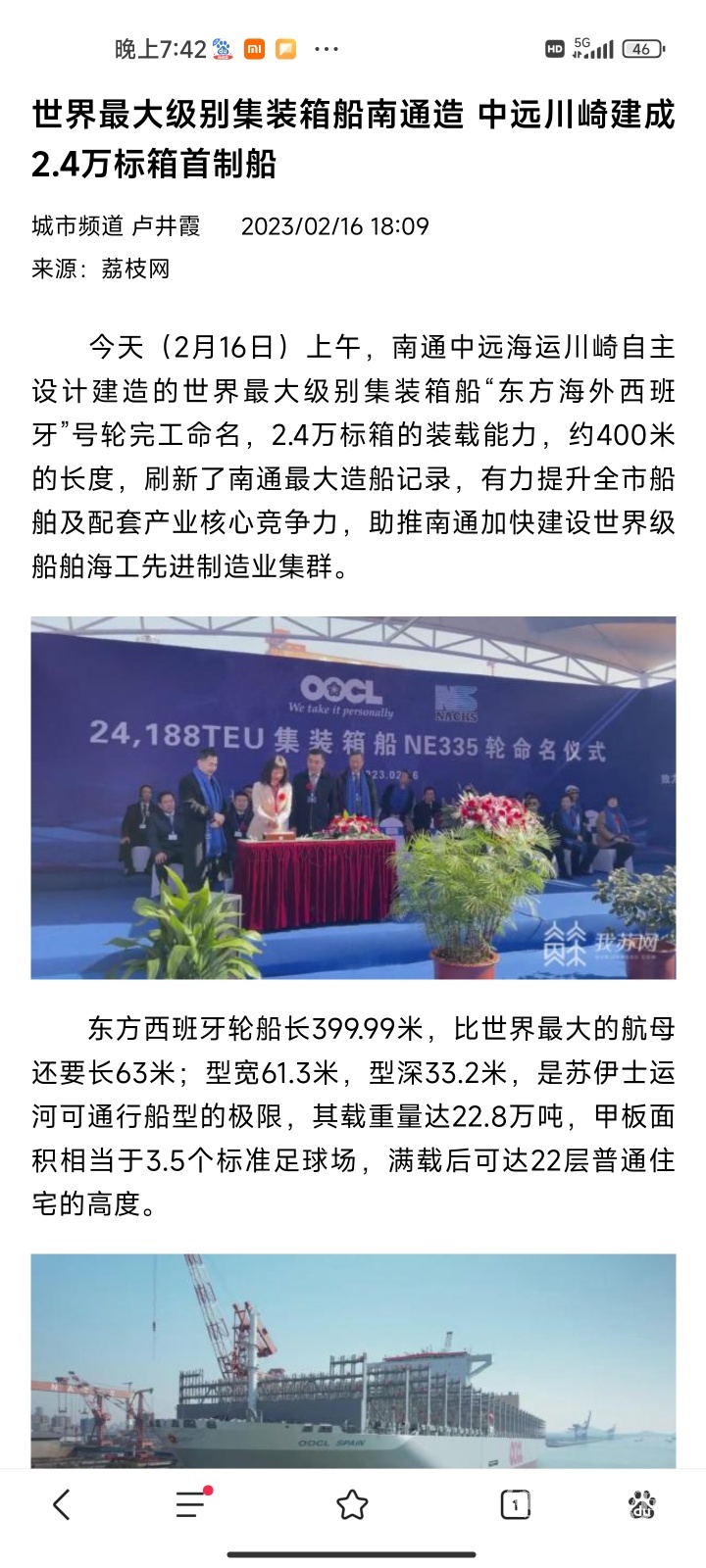The width and height of the screenshot is (706, 1568).
Task: Open the Baidu paw home icon
Action: (x=642, y=1504)
